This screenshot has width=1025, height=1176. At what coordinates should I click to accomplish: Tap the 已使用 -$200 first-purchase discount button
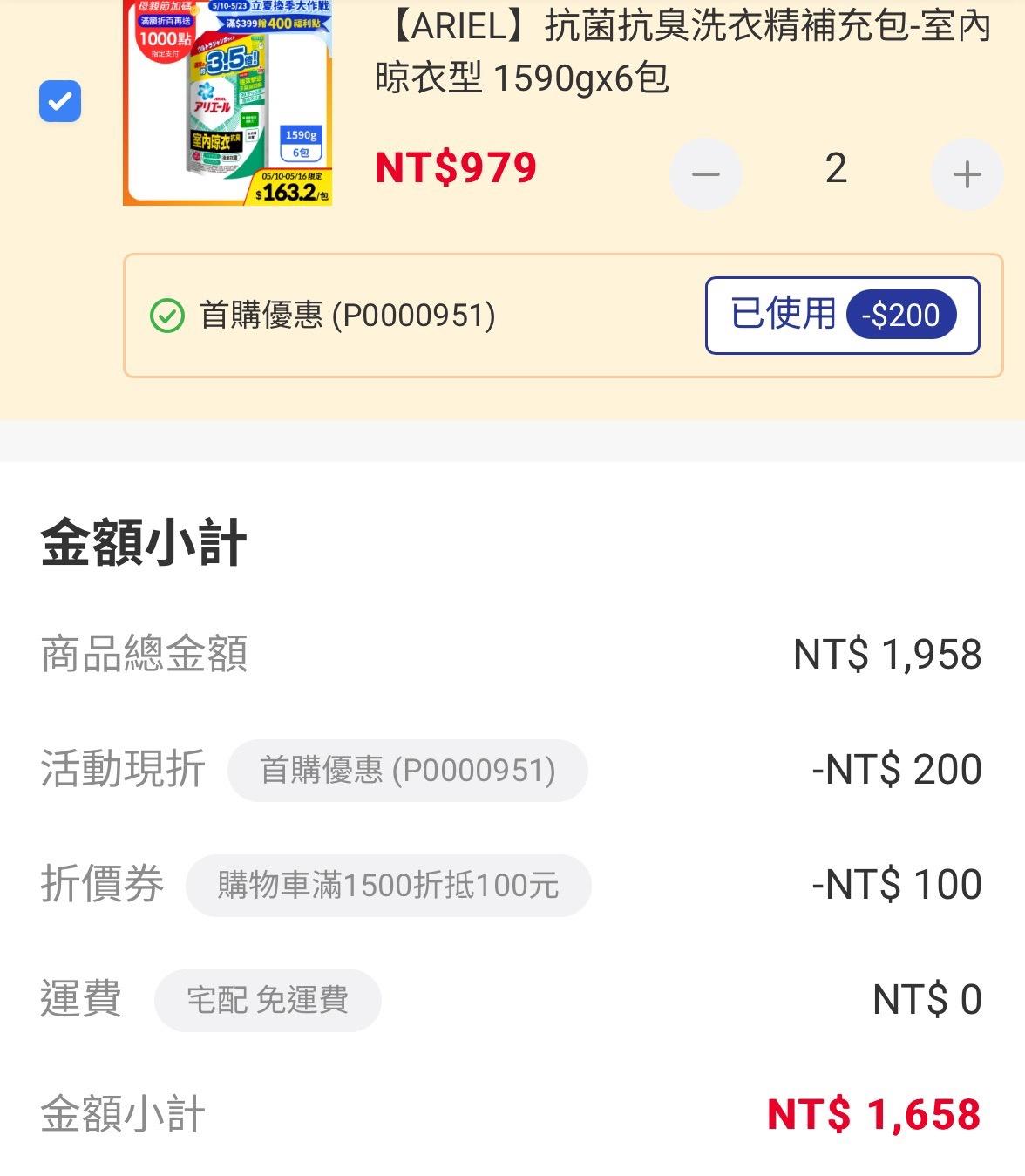[x=842, y=315]
